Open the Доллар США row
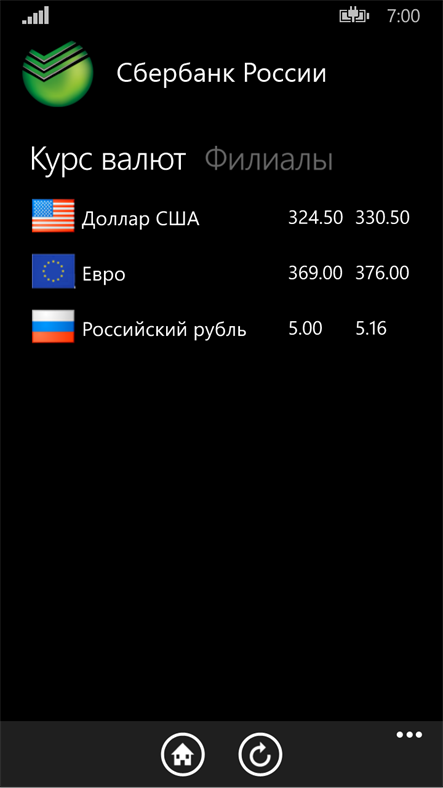Viewport: 443px width, 788px height. 221,217
